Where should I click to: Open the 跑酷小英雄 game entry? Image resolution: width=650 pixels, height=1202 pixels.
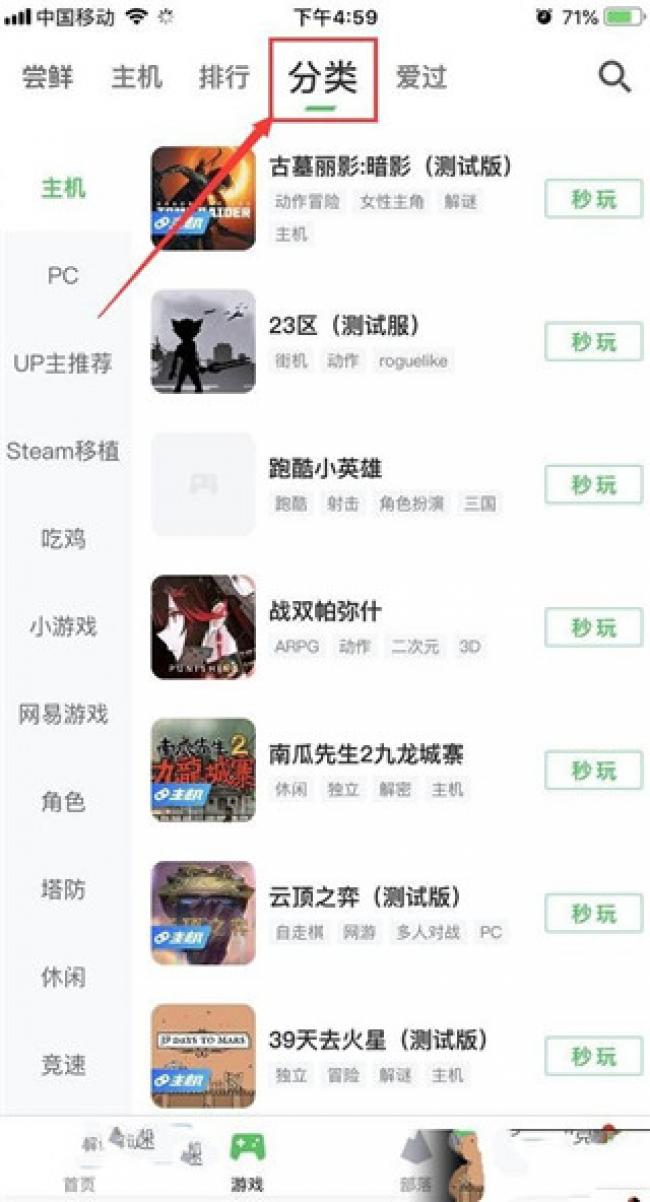[x=325, y=468]
